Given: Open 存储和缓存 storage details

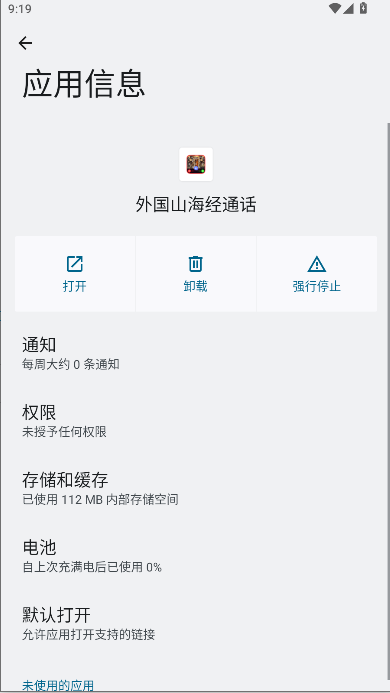Looking at the screenshot, I should click(x=195, y=489).
